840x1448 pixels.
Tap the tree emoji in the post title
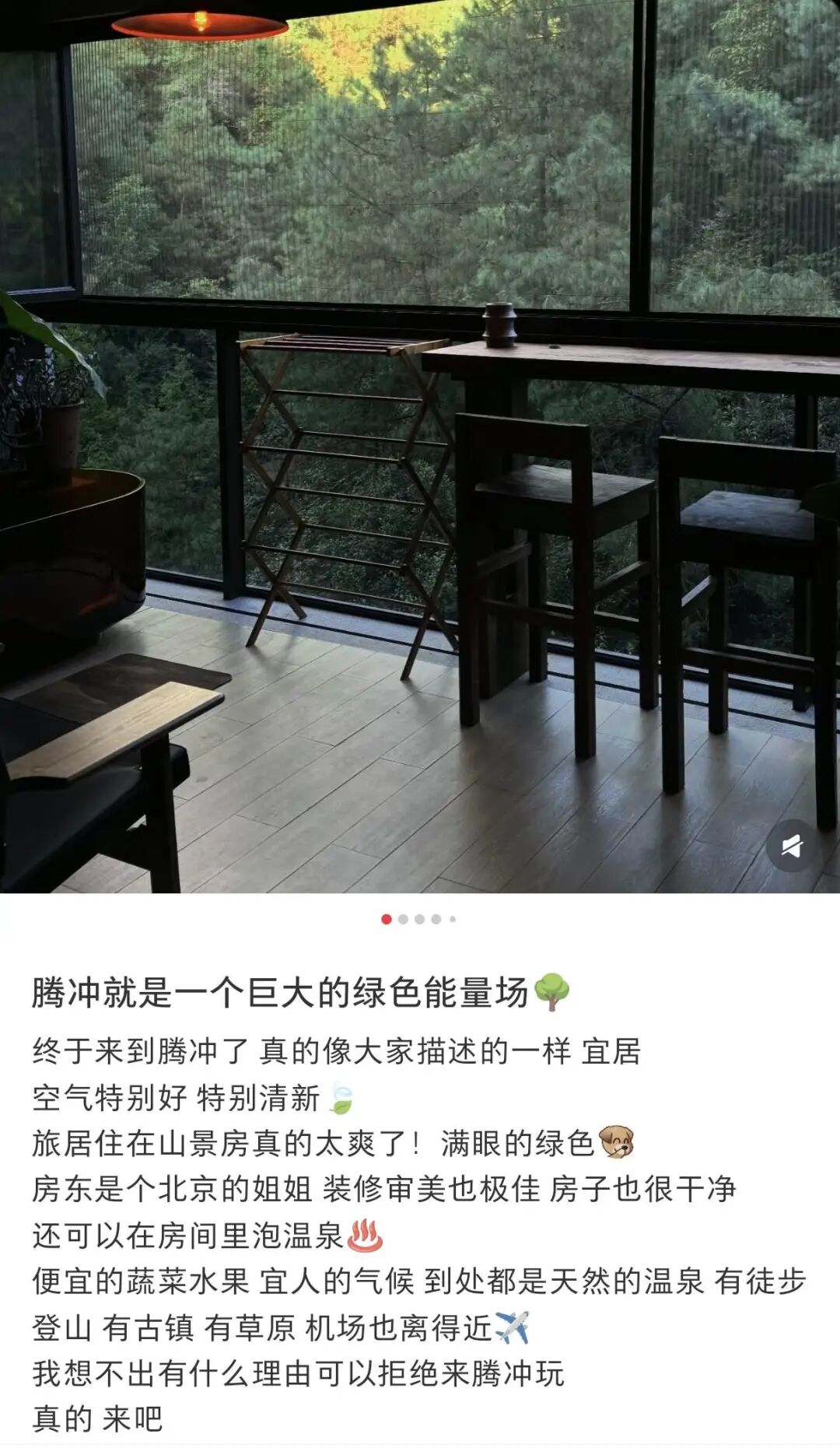pos(551,990)
